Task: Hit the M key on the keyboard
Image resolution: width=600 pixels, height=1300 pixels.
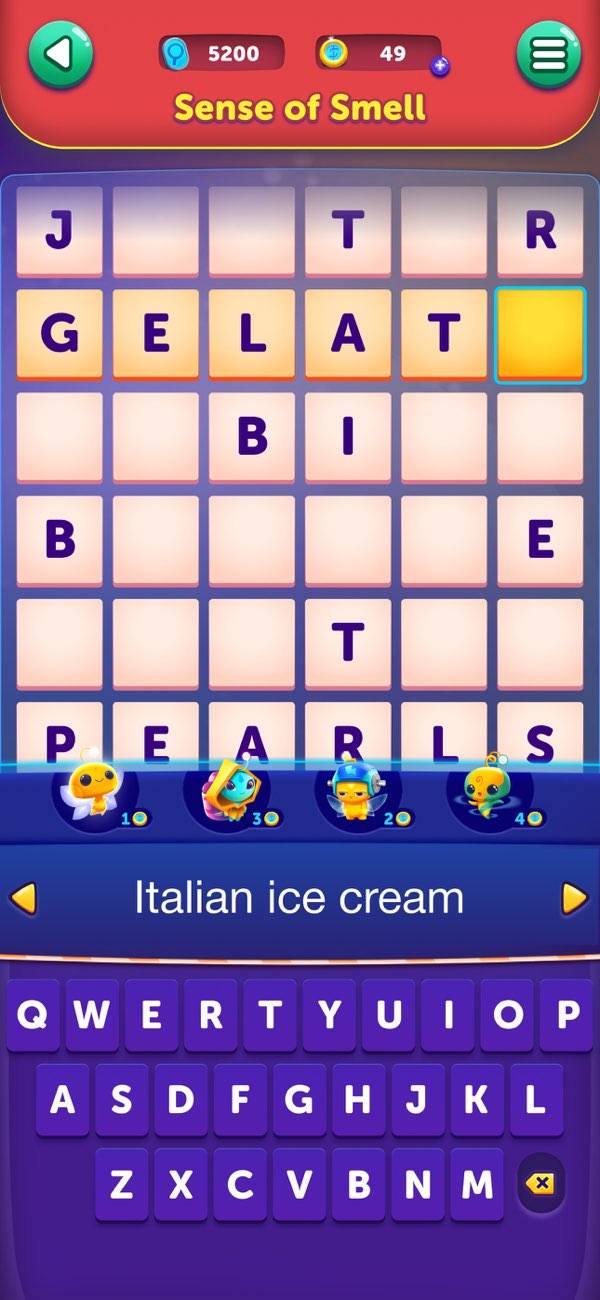Action: (476, 1184)
